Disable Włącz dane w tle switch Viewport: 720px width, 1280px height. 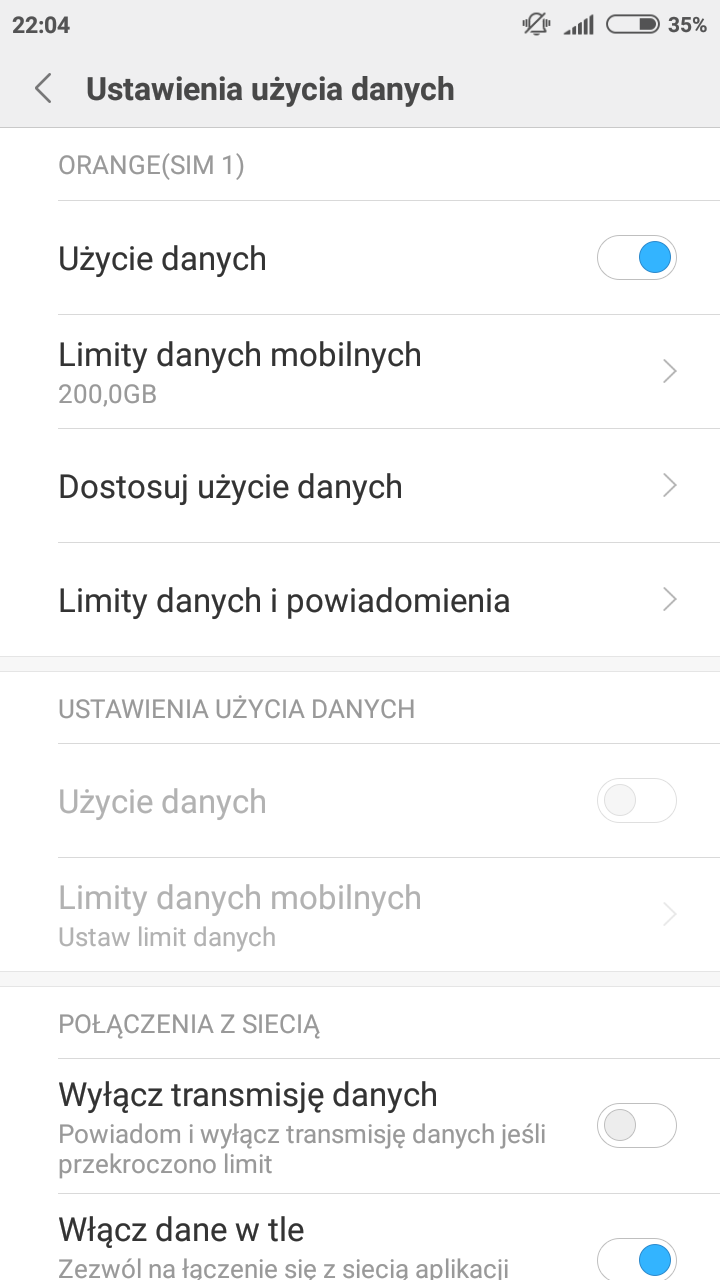tap(637, 1258)
